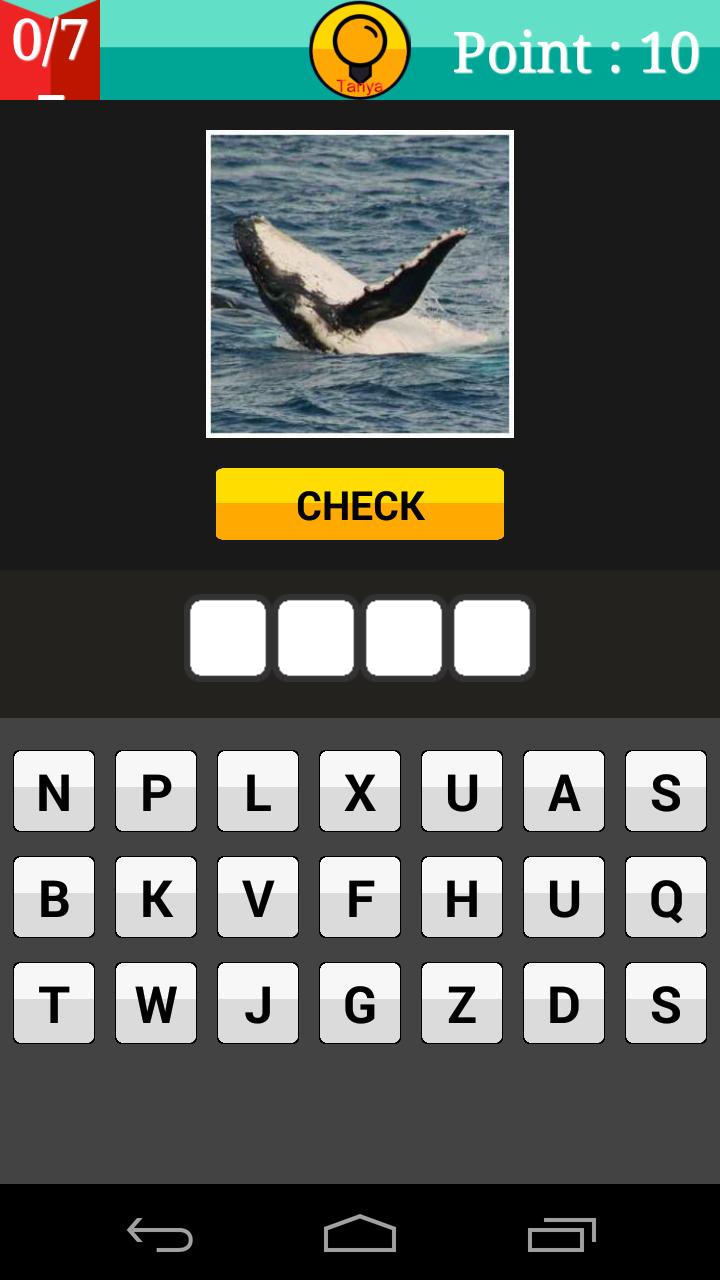This screenshot has width=720, height=1280.
Task: Select the letter J tile
Action: (258, 1003)
